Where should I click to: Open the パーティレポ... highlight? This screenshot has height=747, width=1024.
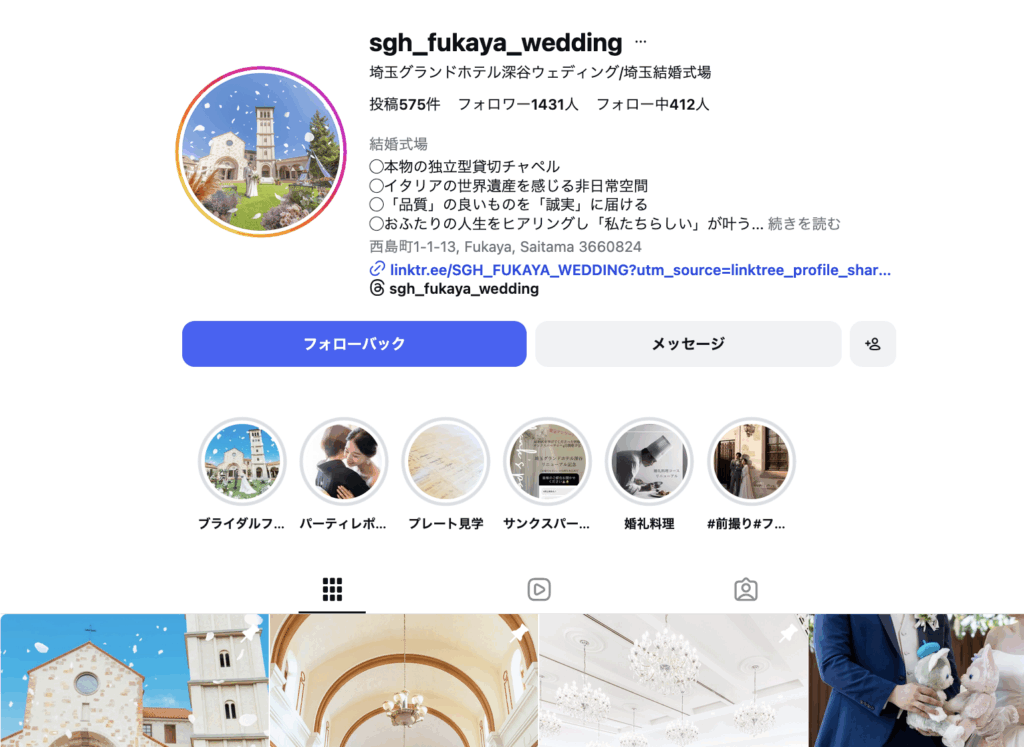[x=344, y=462]
